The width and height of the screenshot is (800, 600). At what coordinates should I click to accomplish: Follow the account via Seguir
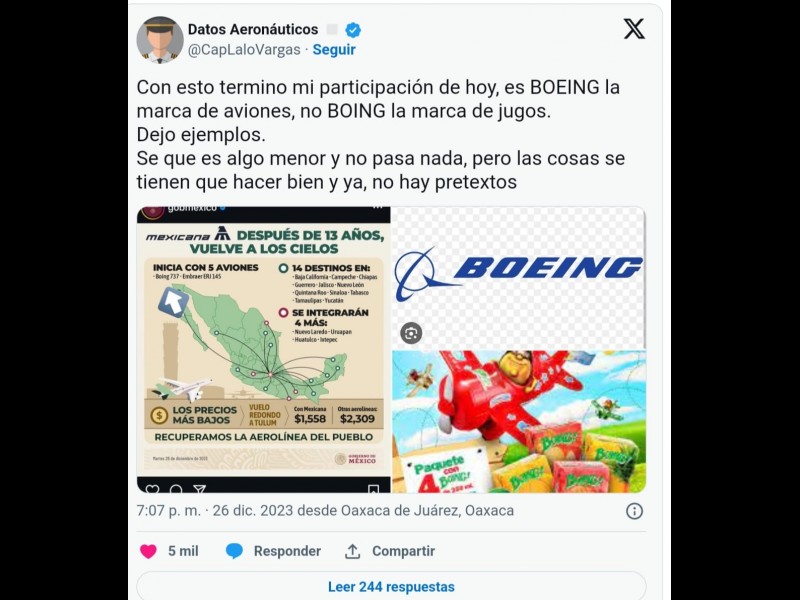click(334, 49)
